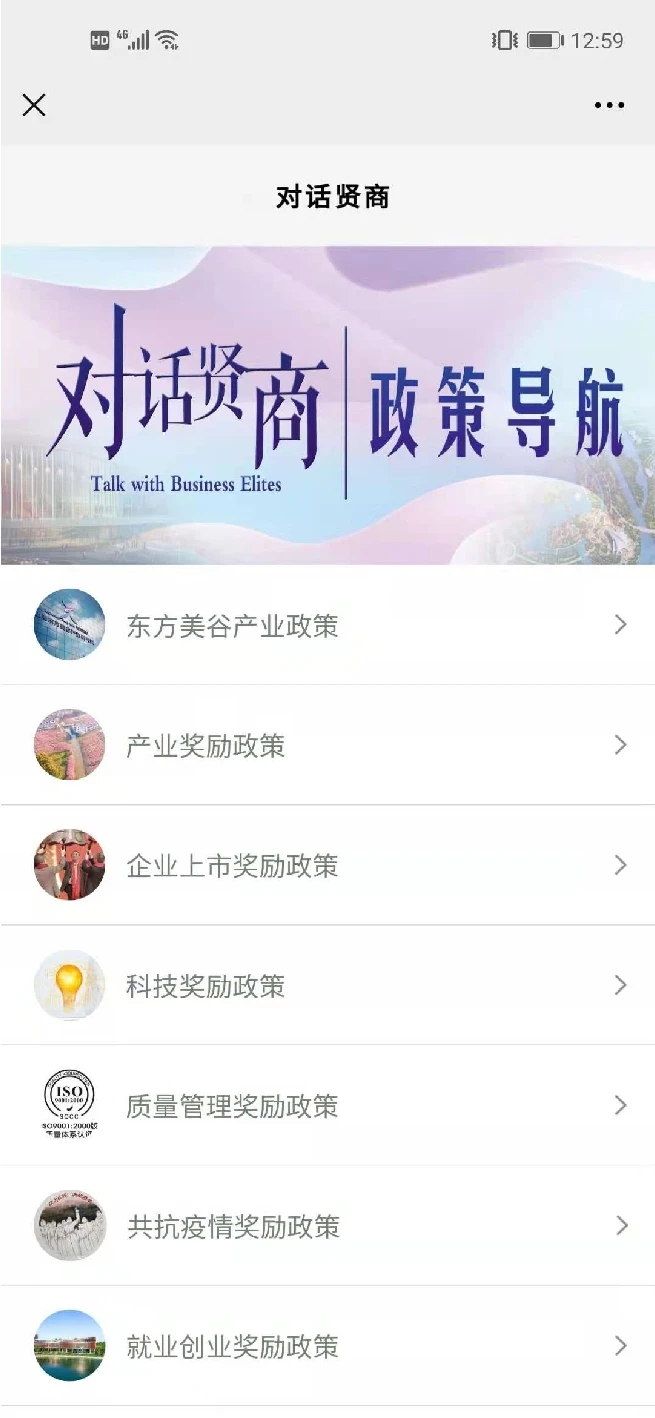The image size is (655, 1418).
Task: Open the three-dot overflow menu
Action: [609, 105]
